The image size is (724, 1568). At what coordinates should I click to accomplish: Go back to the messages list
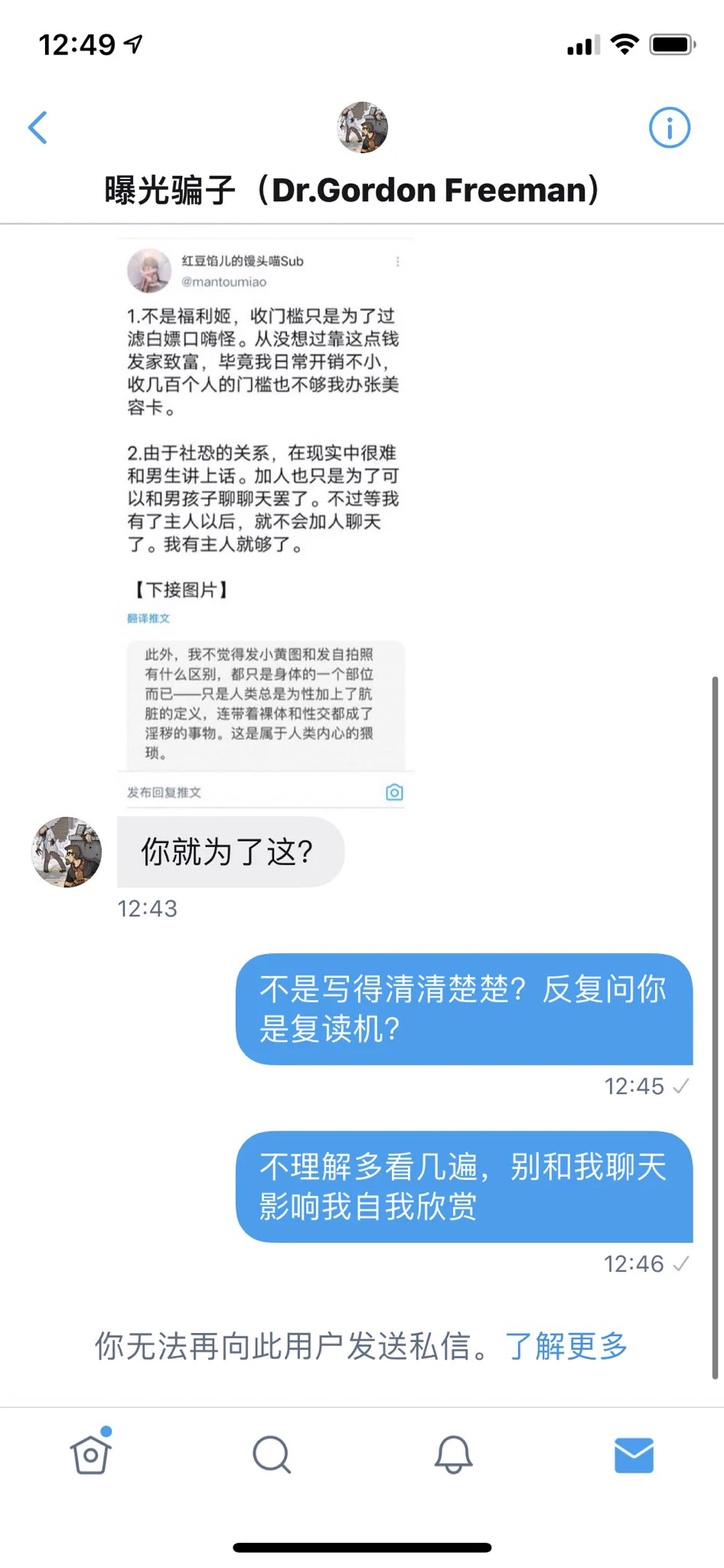click(x=38, y=127)
